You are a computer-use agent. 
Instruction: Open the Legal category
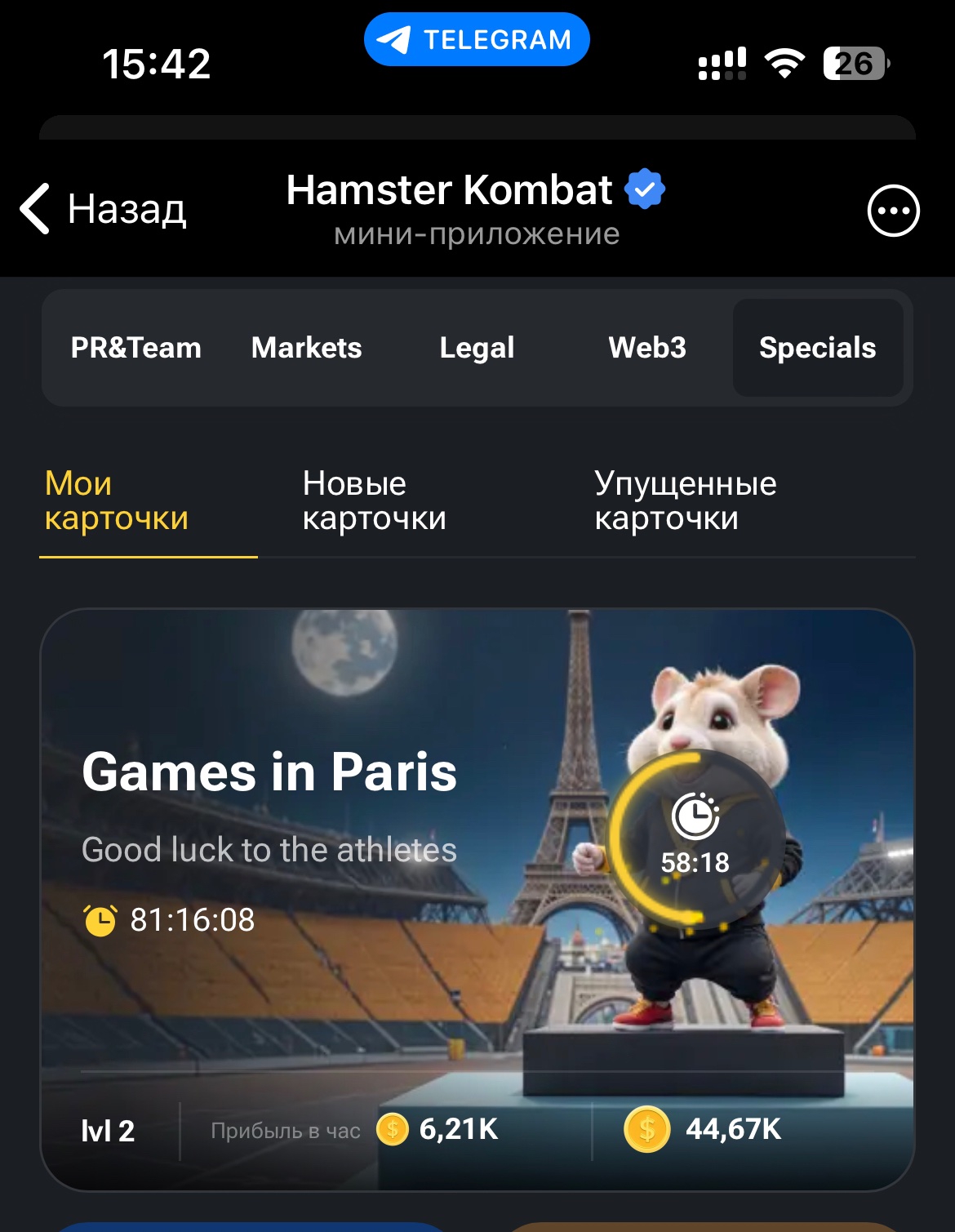click(x=477, y=348)
